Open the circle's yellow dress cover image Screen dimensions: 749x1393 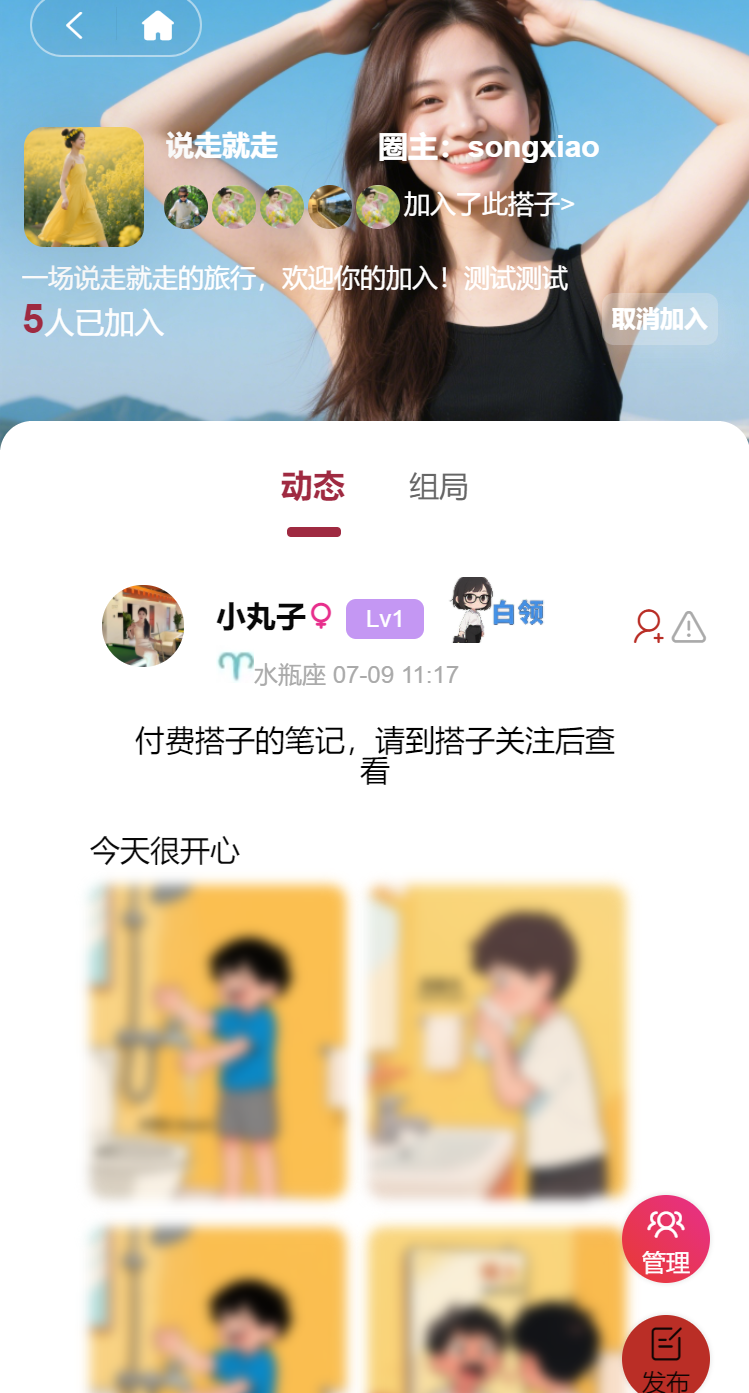(84, 187)
